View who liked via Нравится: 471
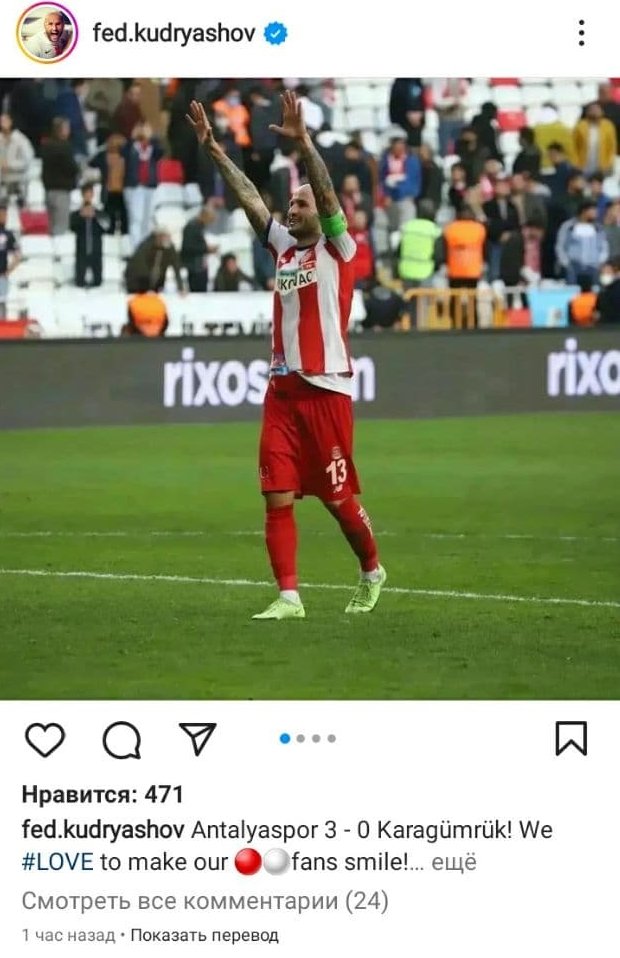 [x=102, y=795]
